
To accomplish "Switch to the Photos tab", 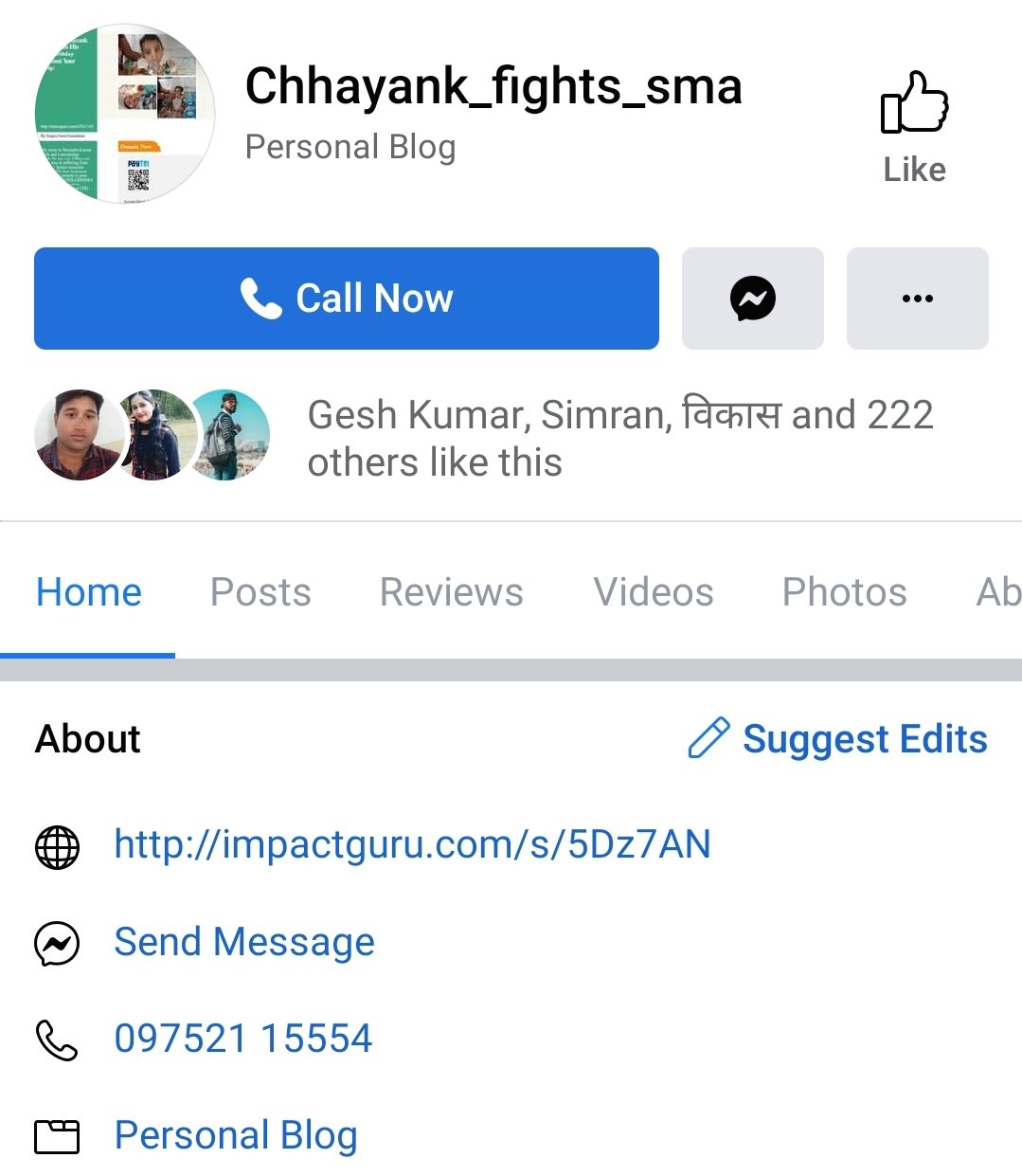I will (x=844, y=592).
